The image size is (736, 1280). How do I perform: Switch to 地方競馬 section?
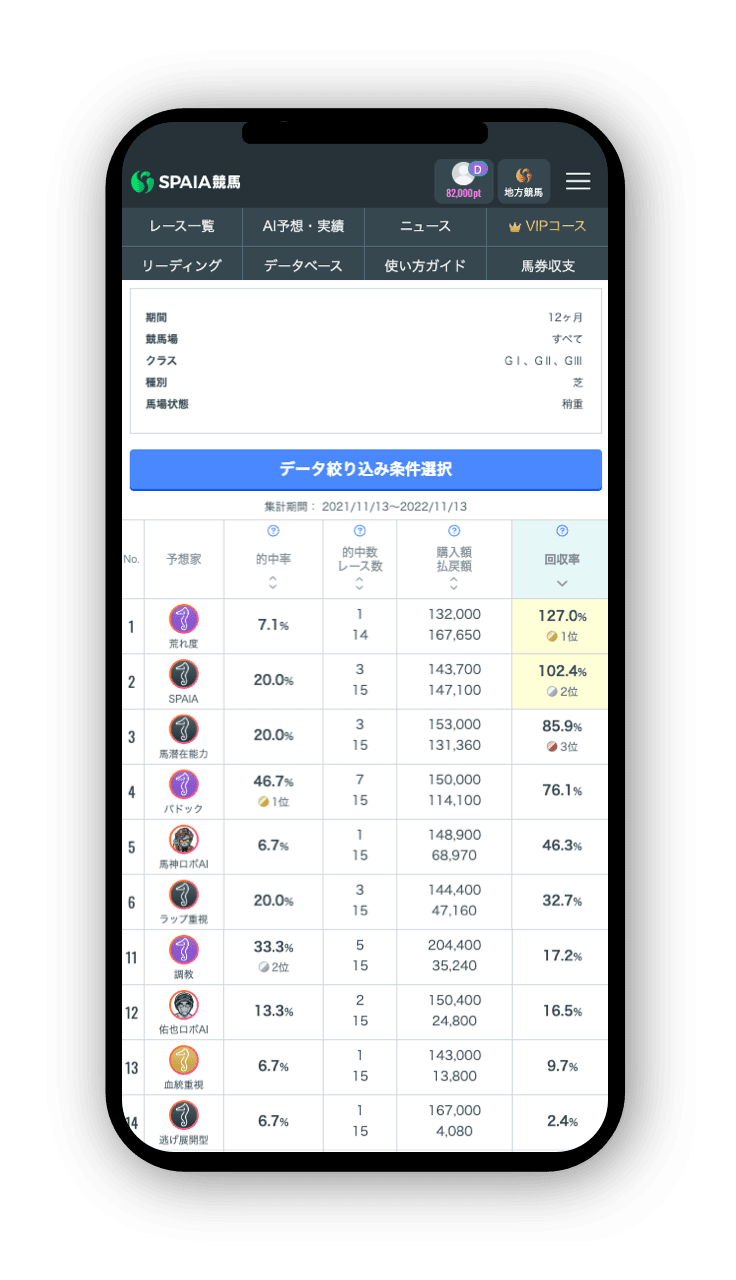point(524,181)
